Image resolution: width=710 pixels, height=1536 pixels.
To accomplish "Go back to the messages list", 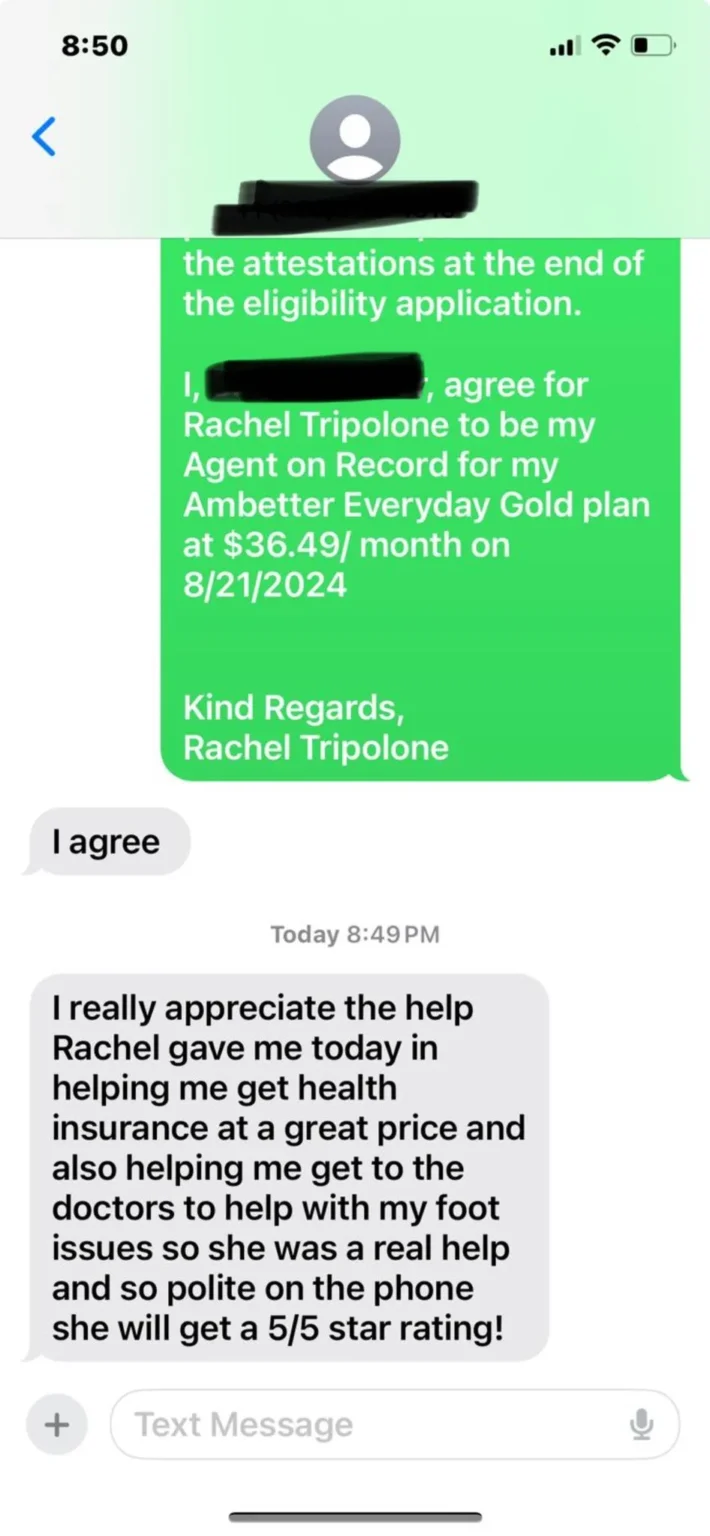I will coord(43,137).
